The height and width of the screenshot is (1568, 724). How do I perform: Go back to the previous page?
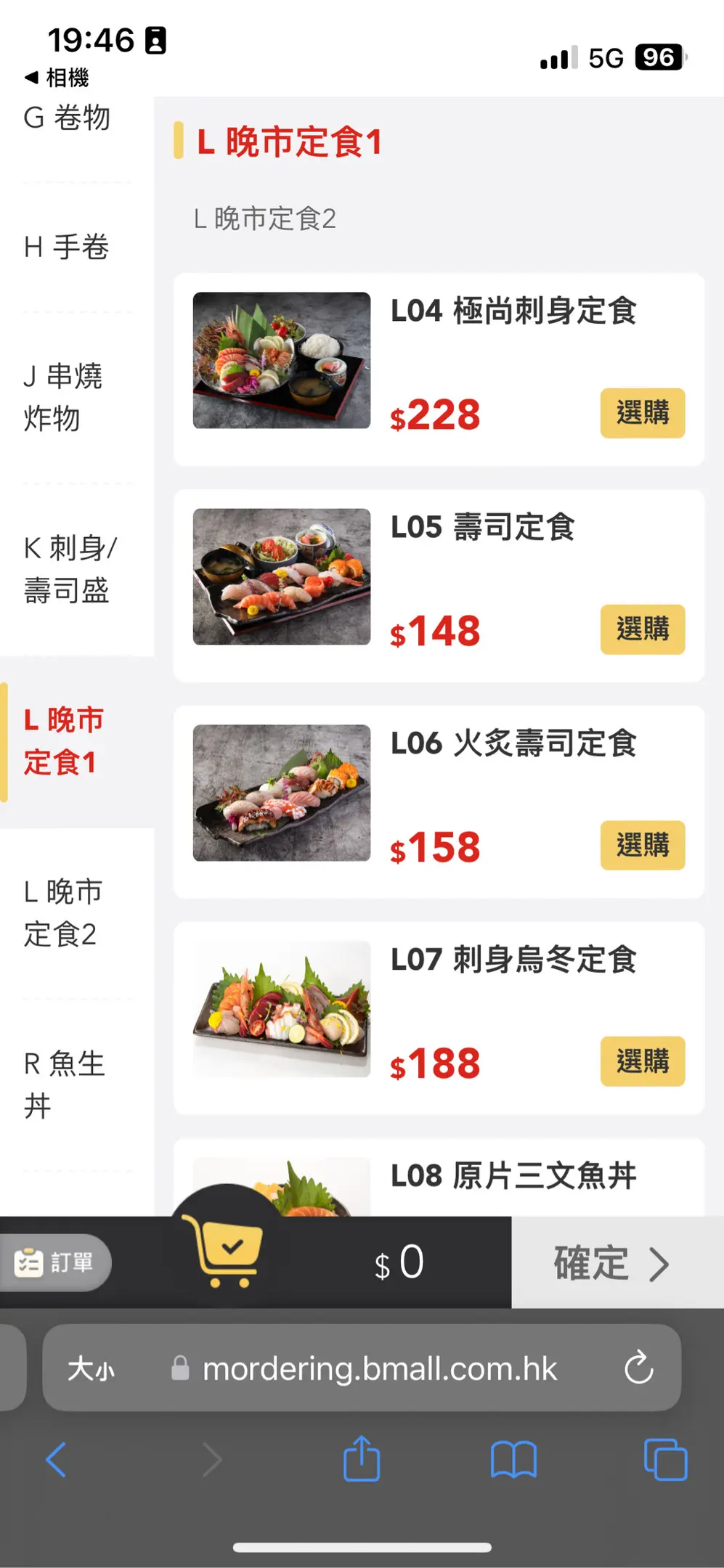coord(56,1459)
